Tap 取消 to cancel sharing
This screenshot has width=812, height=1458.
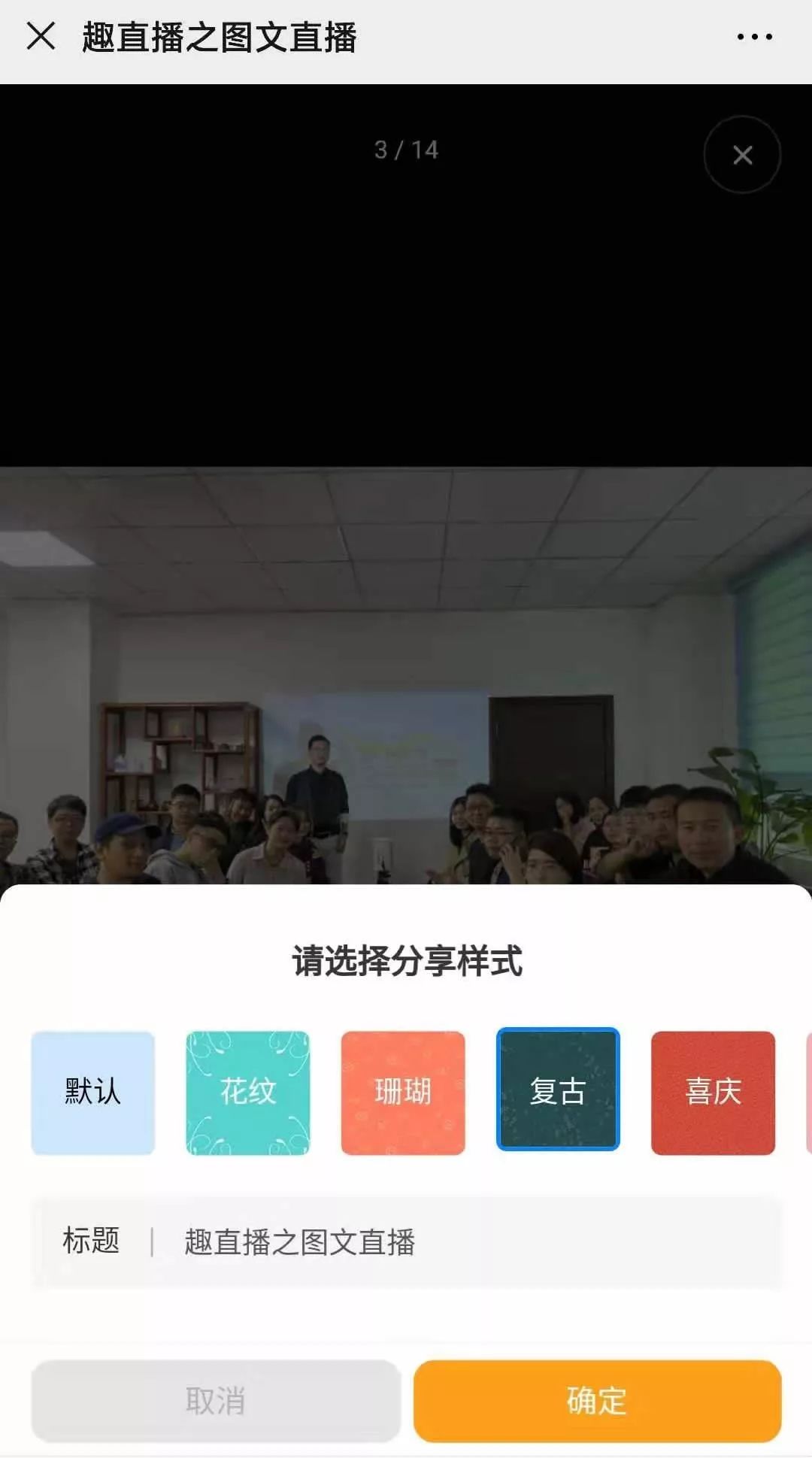pos(216,1401)
